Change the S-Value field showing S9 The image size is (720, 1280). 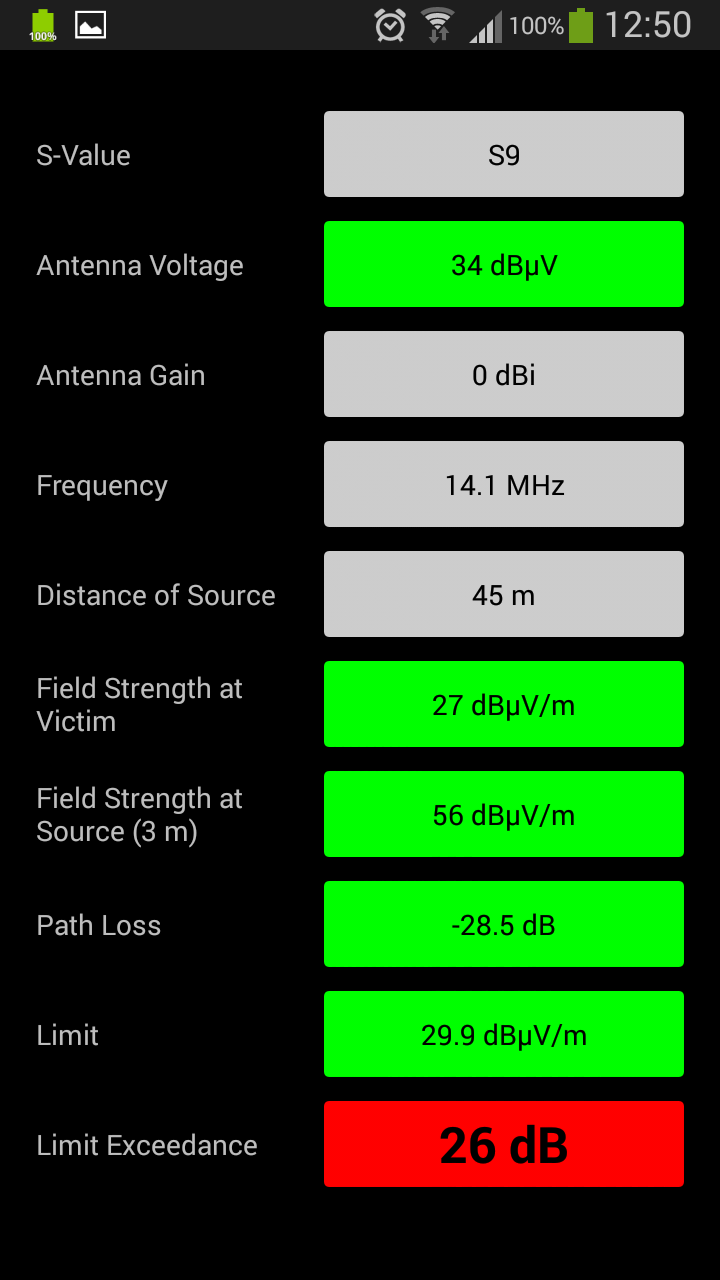pyautogui.click(x=504, y=154)
